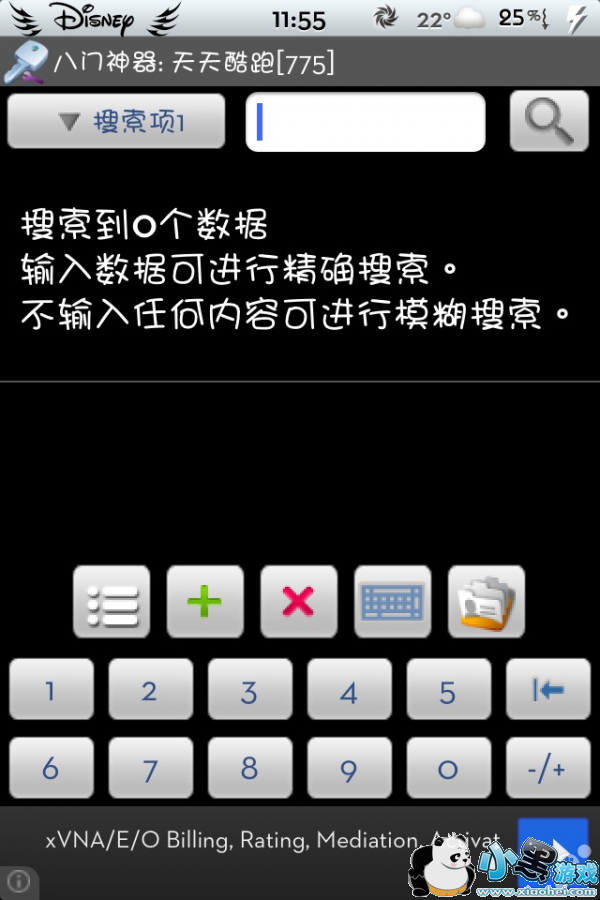The height and width of the screenshot is (900, 600).
Task: Enter digit 2 on the keypad
Action: (x=150, y=689)
